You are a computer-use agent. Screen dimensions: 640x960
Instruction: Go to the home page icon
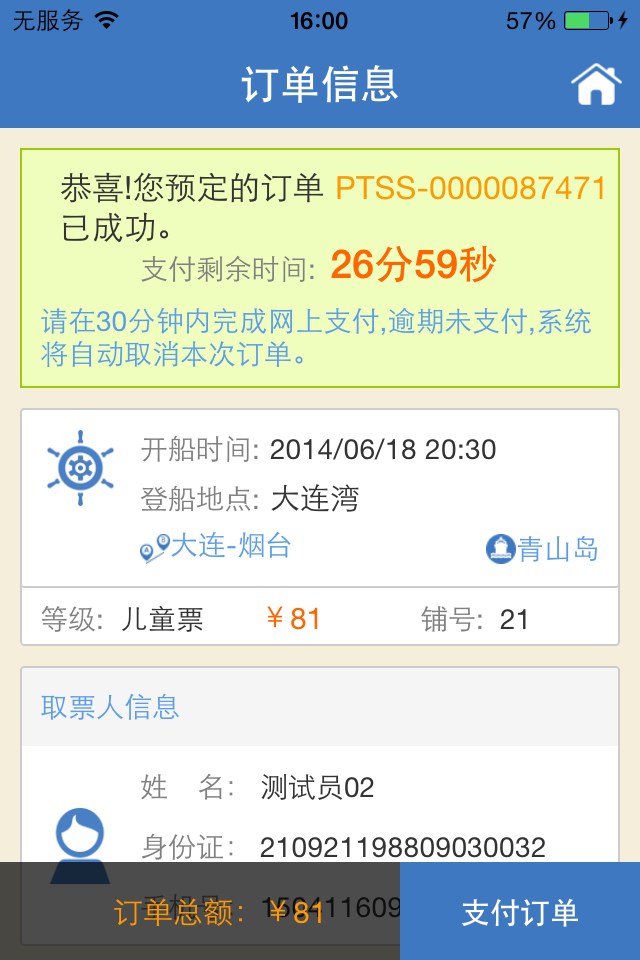coord(596,84)
